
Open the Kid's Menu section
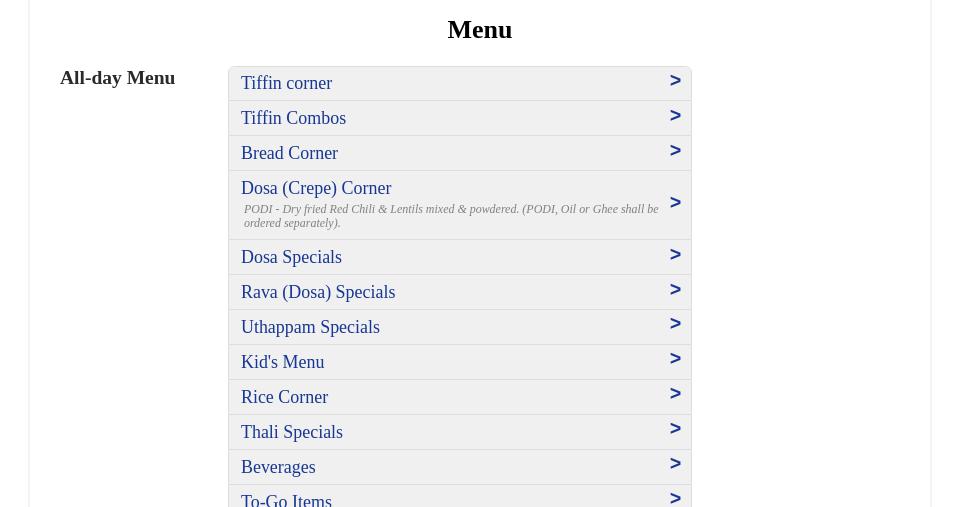(459, 362)
